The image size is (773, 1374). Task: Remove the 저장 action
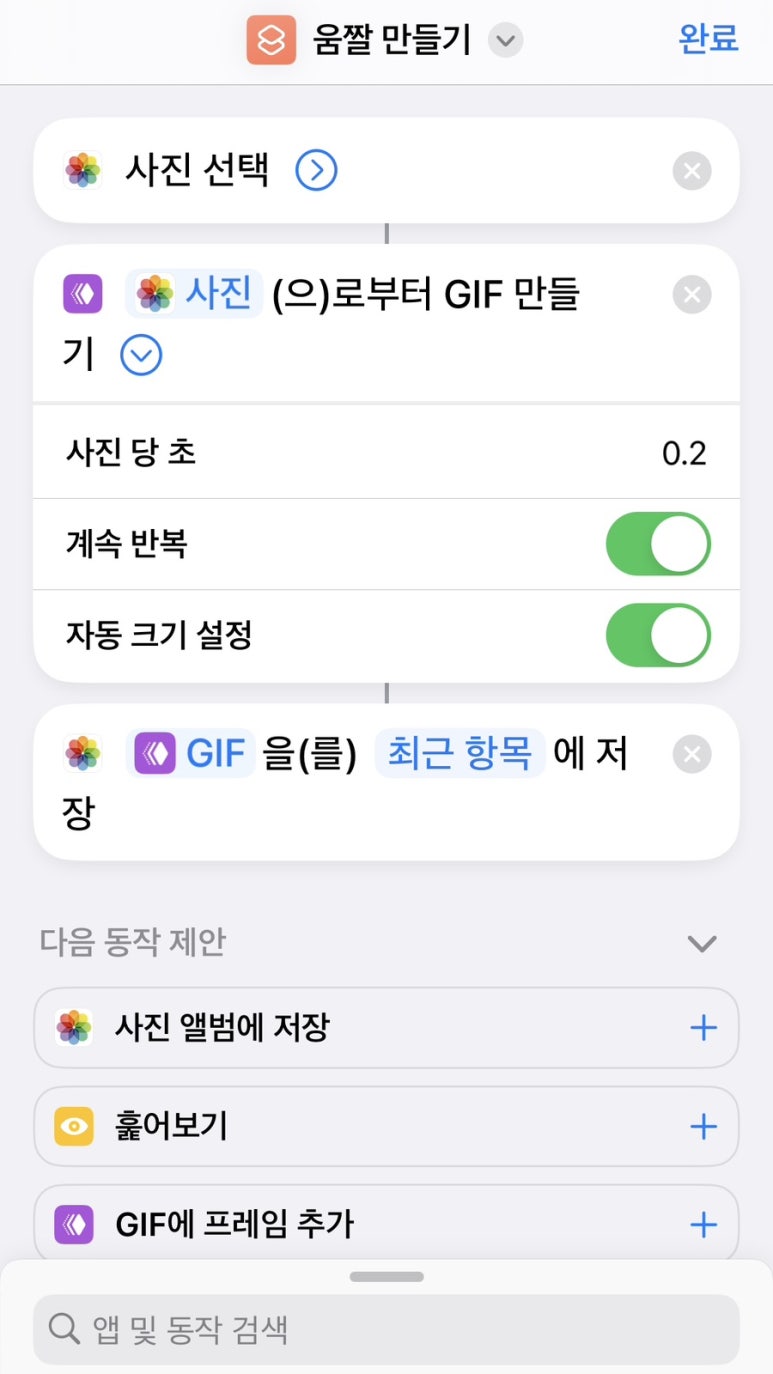tap(691, 754)
